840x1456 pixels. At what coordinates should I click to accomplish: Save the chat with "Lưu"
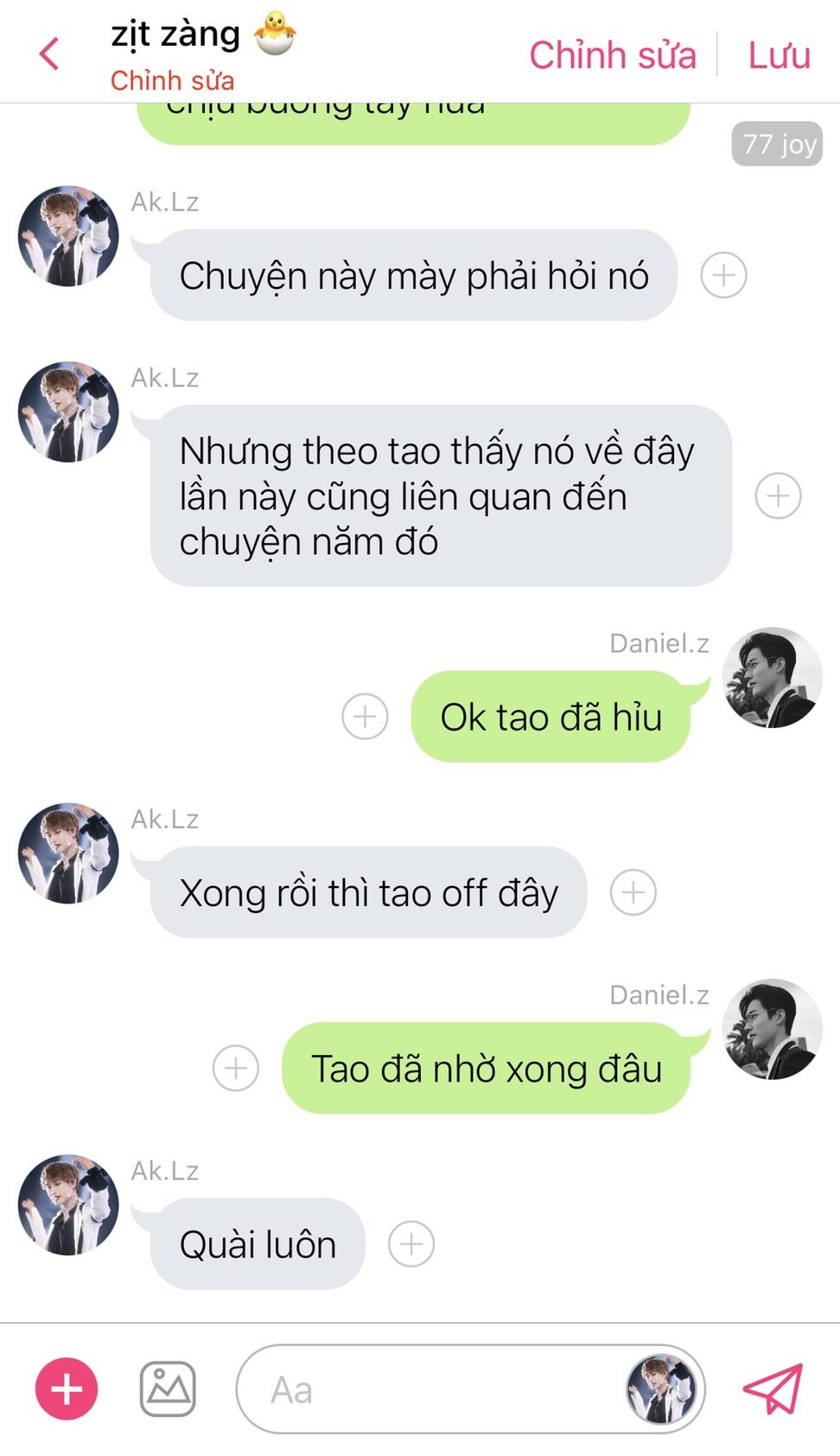click(x=779, y=55)
